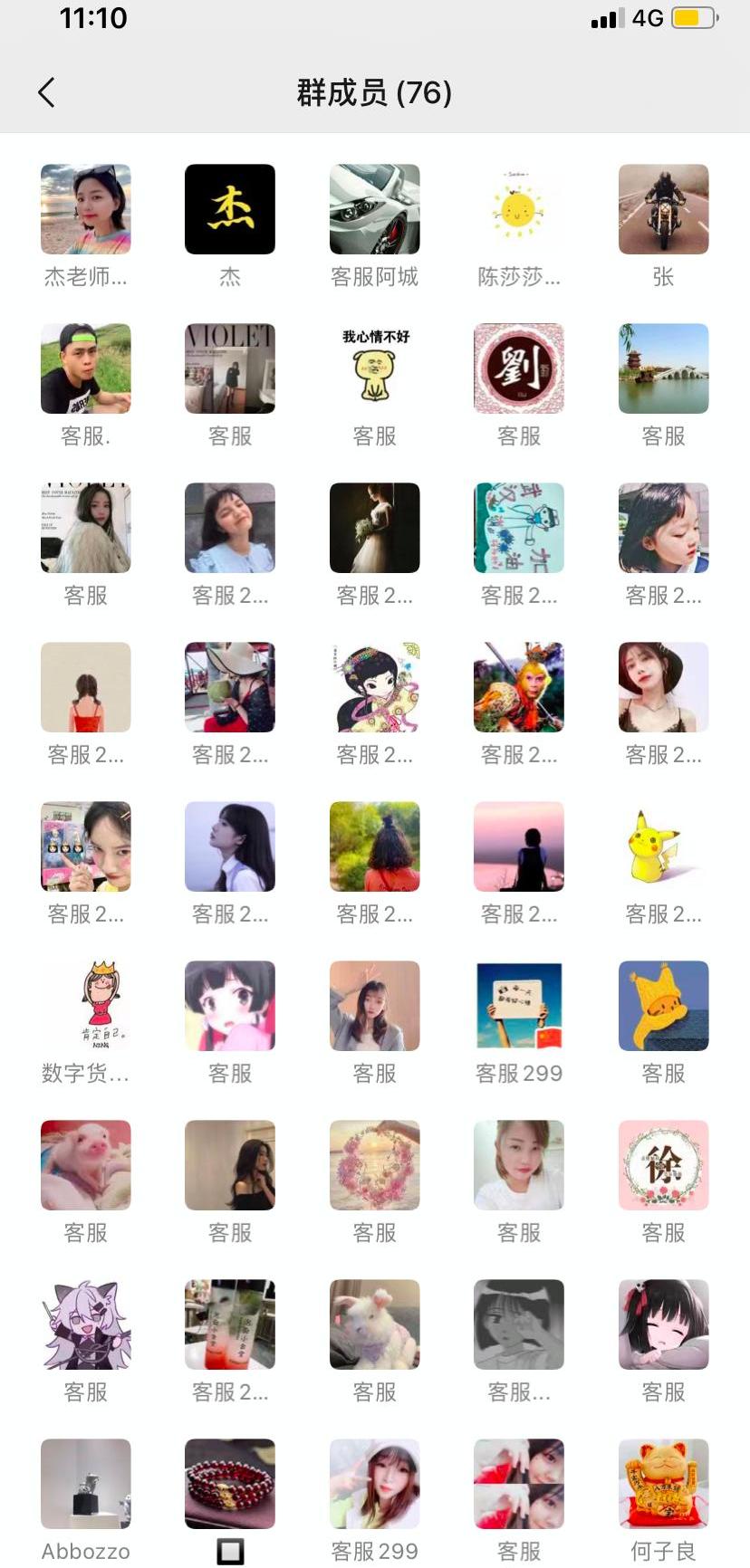Open the member named 杰 with black avatar
The image size is (750, 1568).
tap(230, 209)
